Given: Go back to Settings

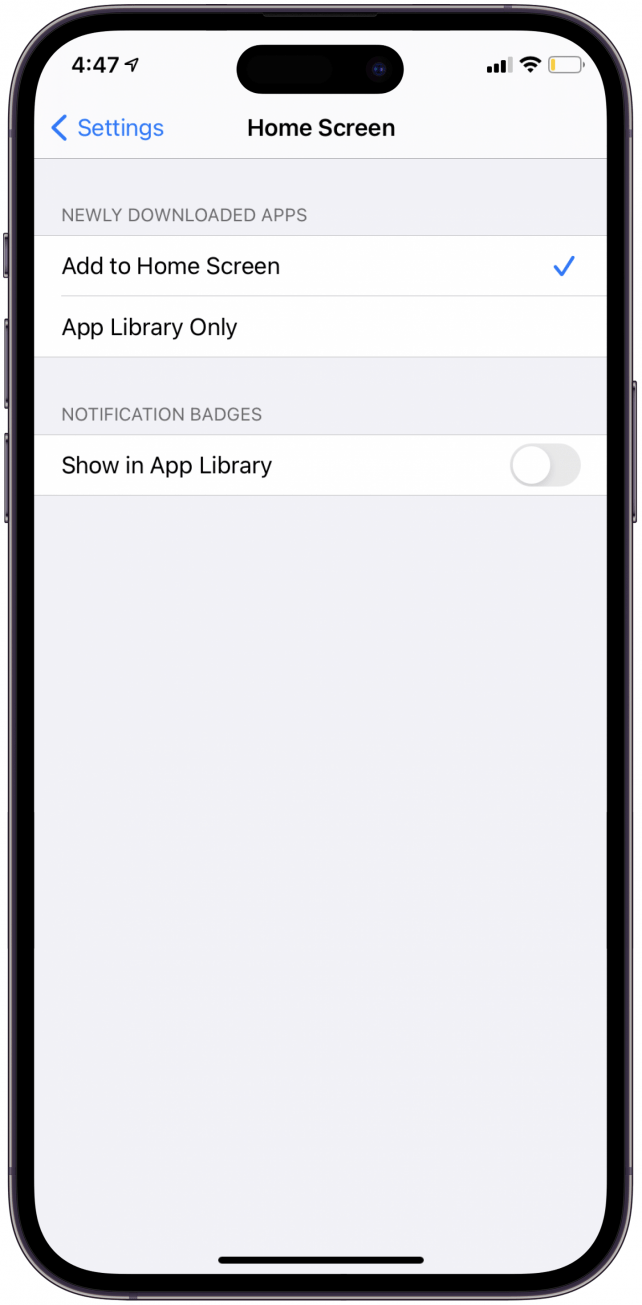Looking at the screenshot, I should tap(107, 128).
